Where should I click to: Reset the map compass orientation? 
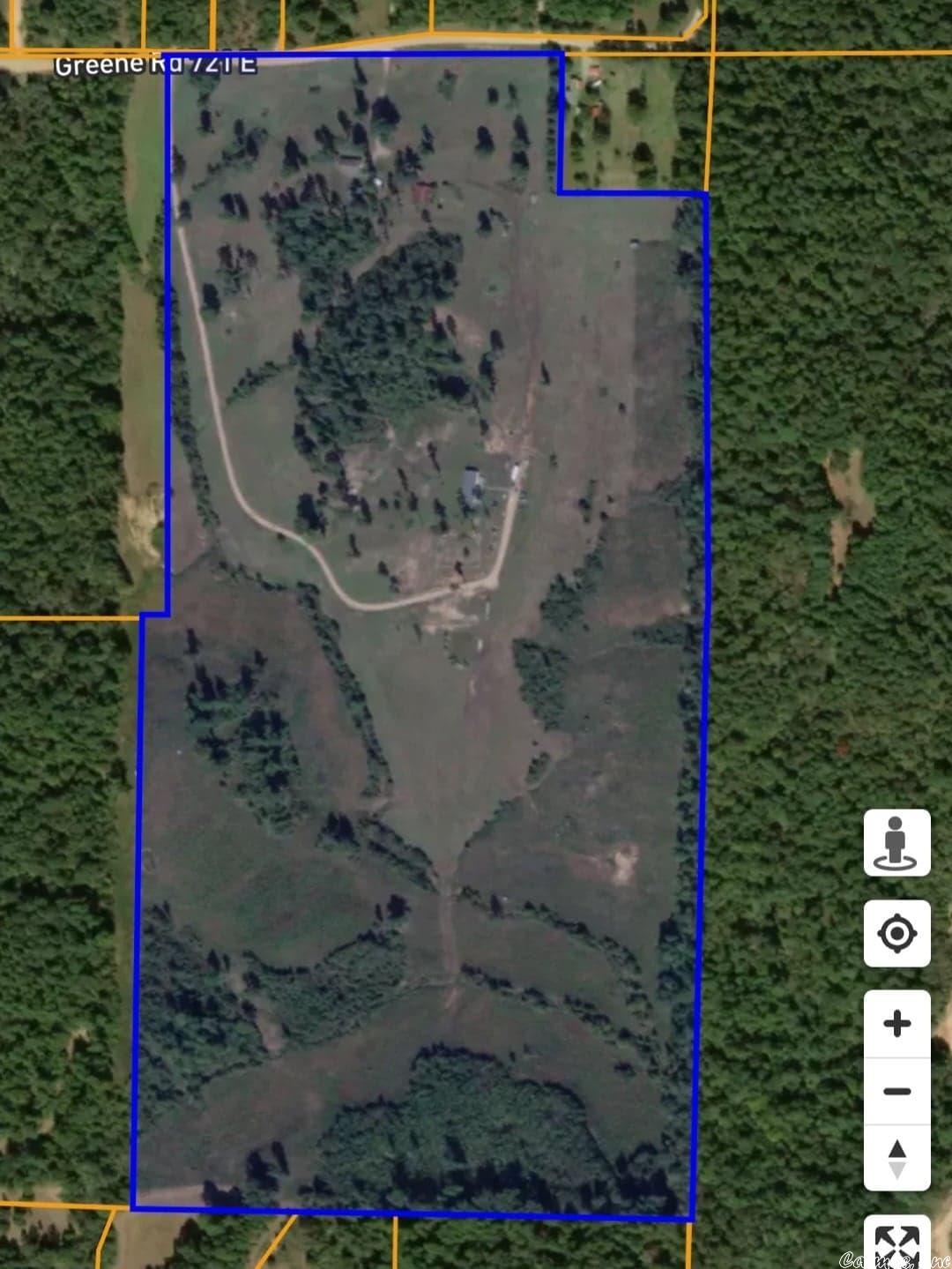coord(896,1158)
